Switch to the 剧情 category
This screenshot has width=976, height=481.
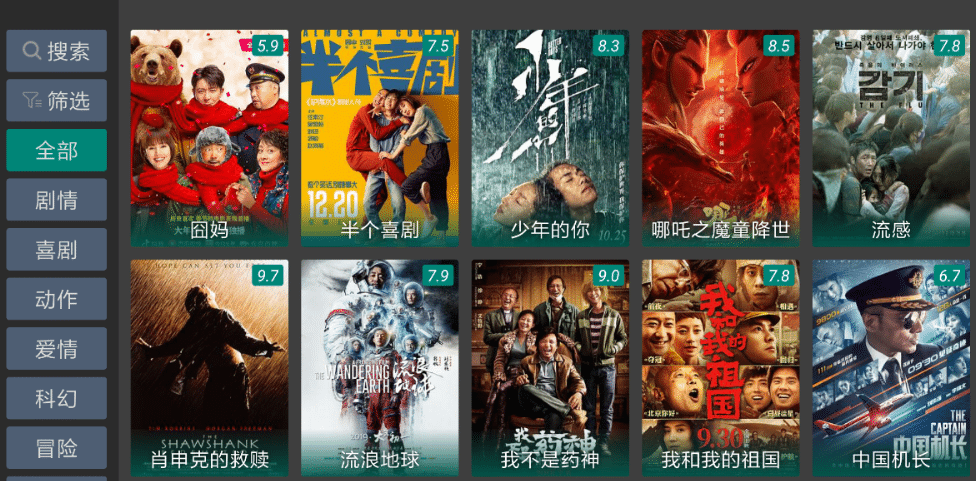56,200
